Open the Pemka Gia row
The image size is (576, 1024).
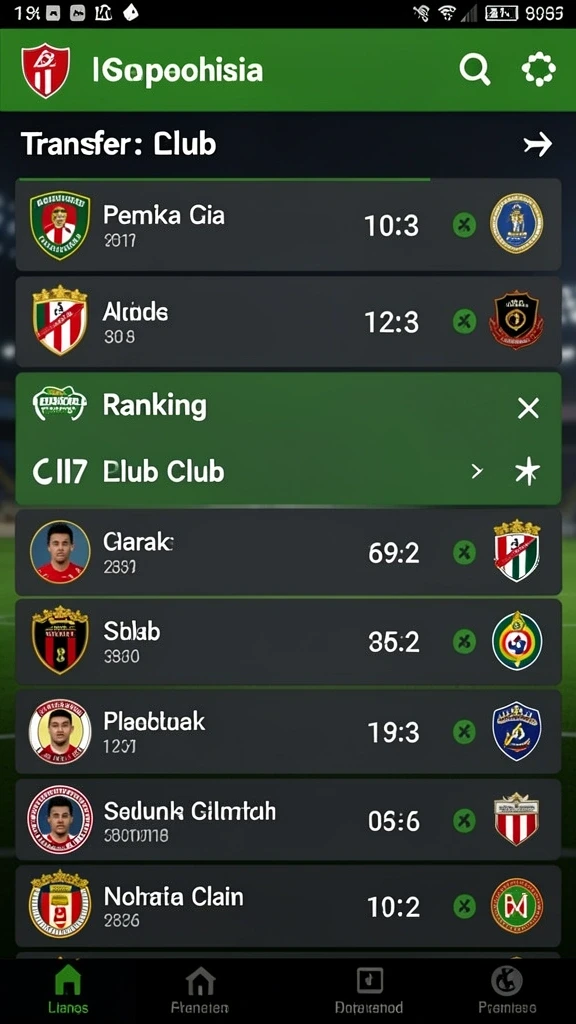click(288, 225)
